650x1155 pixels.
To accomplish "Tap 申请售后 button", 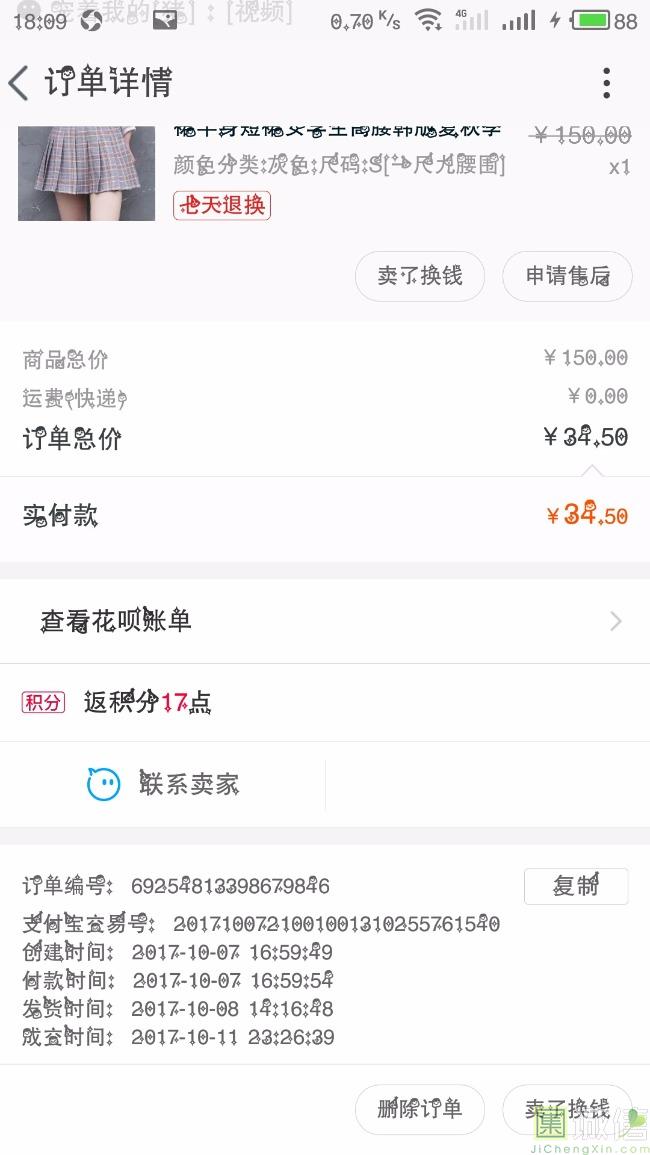I will (567, 276).
